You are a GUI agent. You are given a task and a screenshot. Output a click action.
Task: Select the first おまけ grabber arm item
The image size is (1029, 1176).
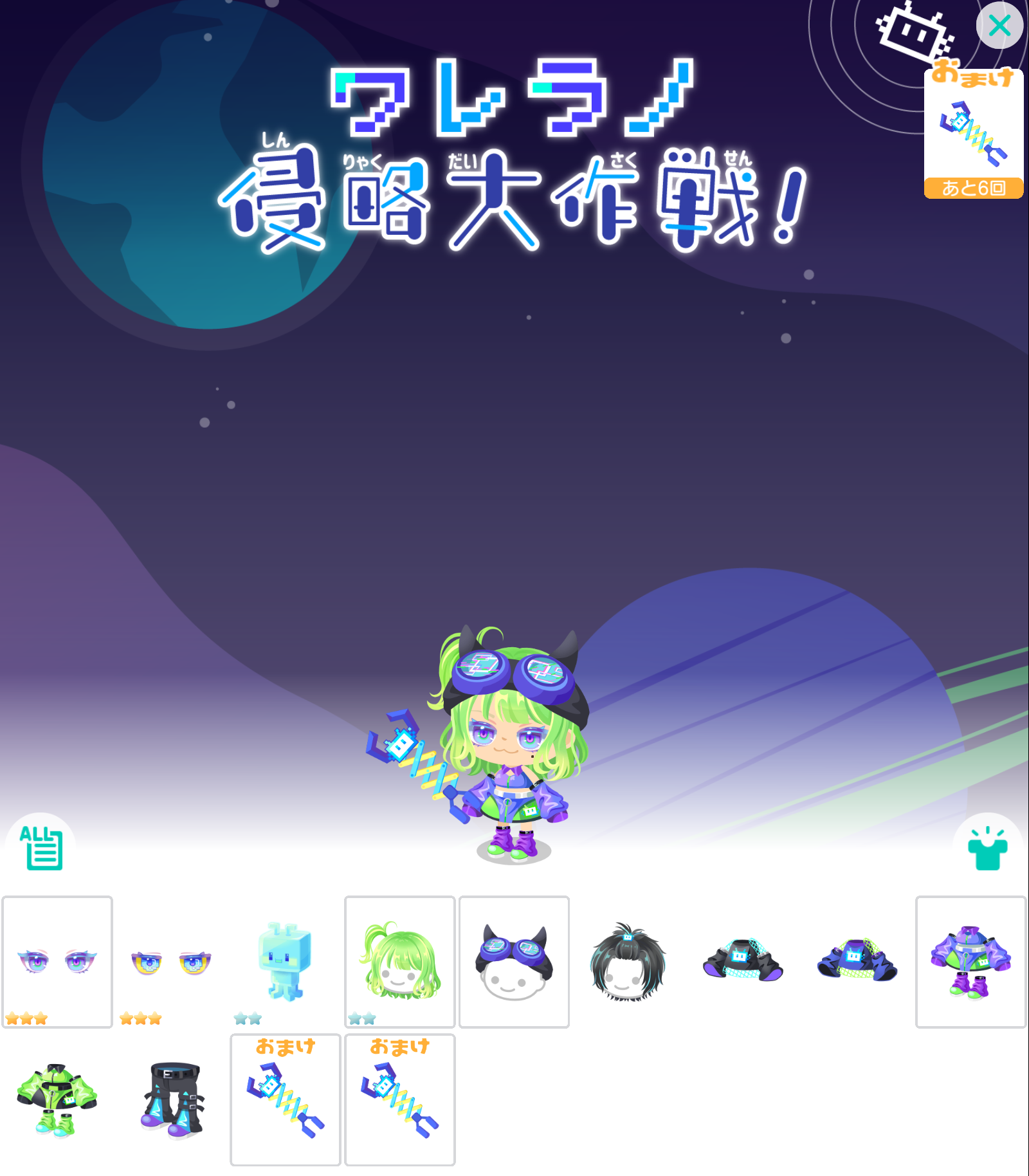(286, 1100)
